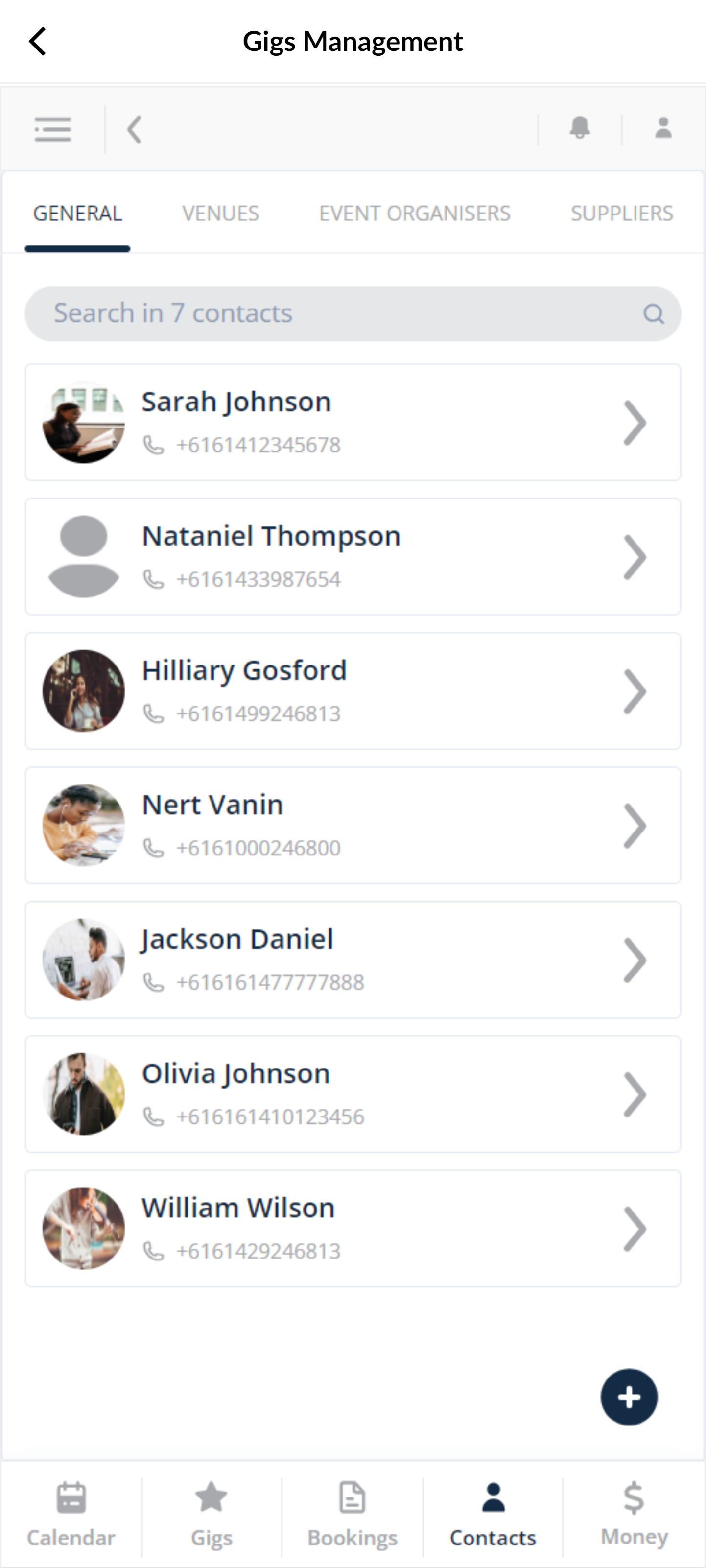Go back from Gigs Management

(x=38, y=42)
